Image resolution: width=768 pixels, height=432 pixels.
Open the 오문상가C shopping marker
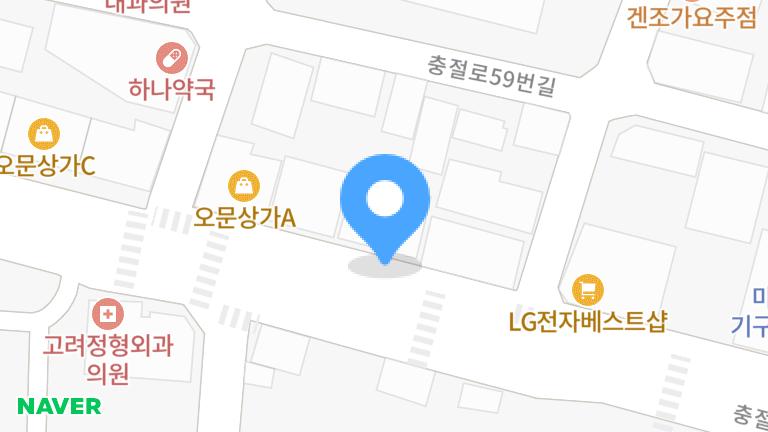tap(44, 133)
